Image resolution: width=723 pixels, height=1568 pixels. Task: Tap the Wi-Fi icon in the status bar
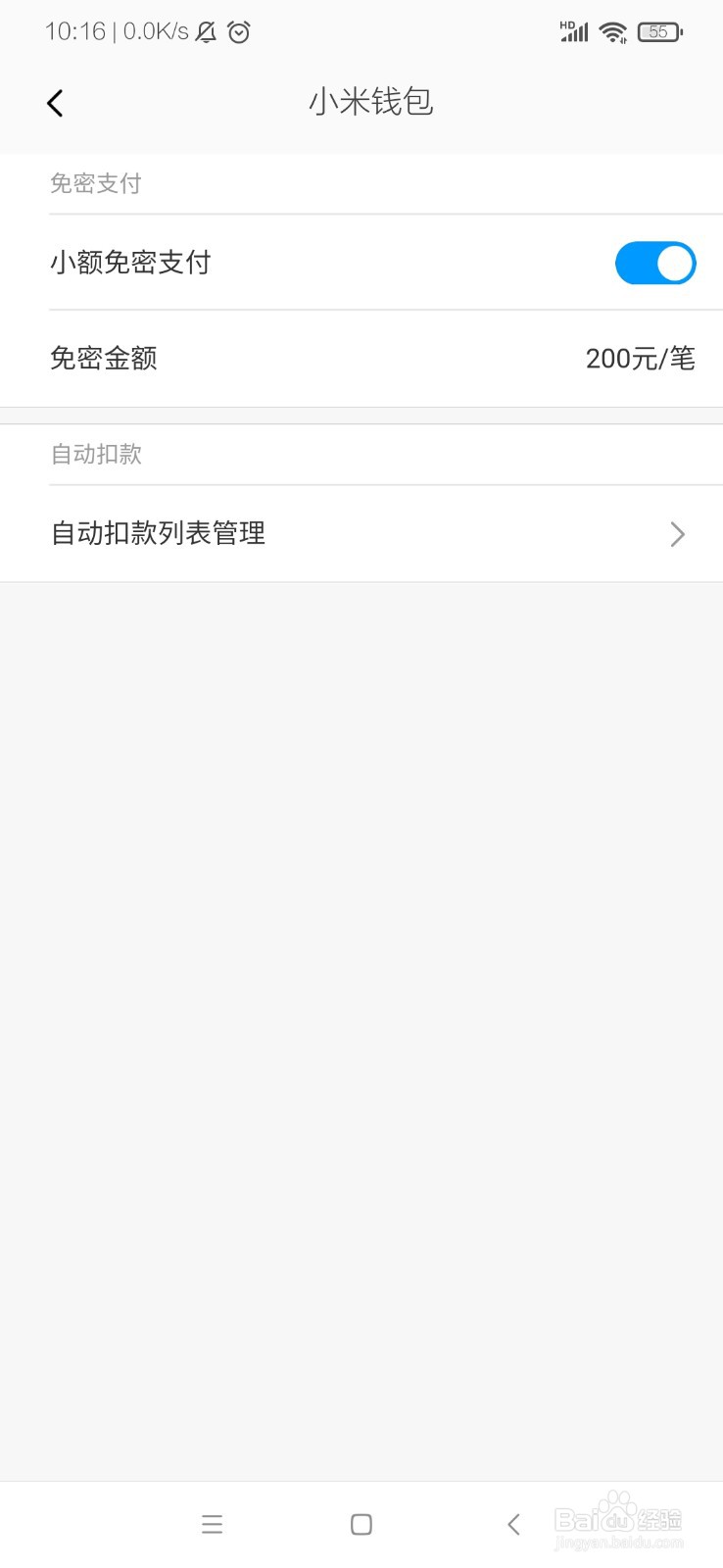tap(612, 31)
